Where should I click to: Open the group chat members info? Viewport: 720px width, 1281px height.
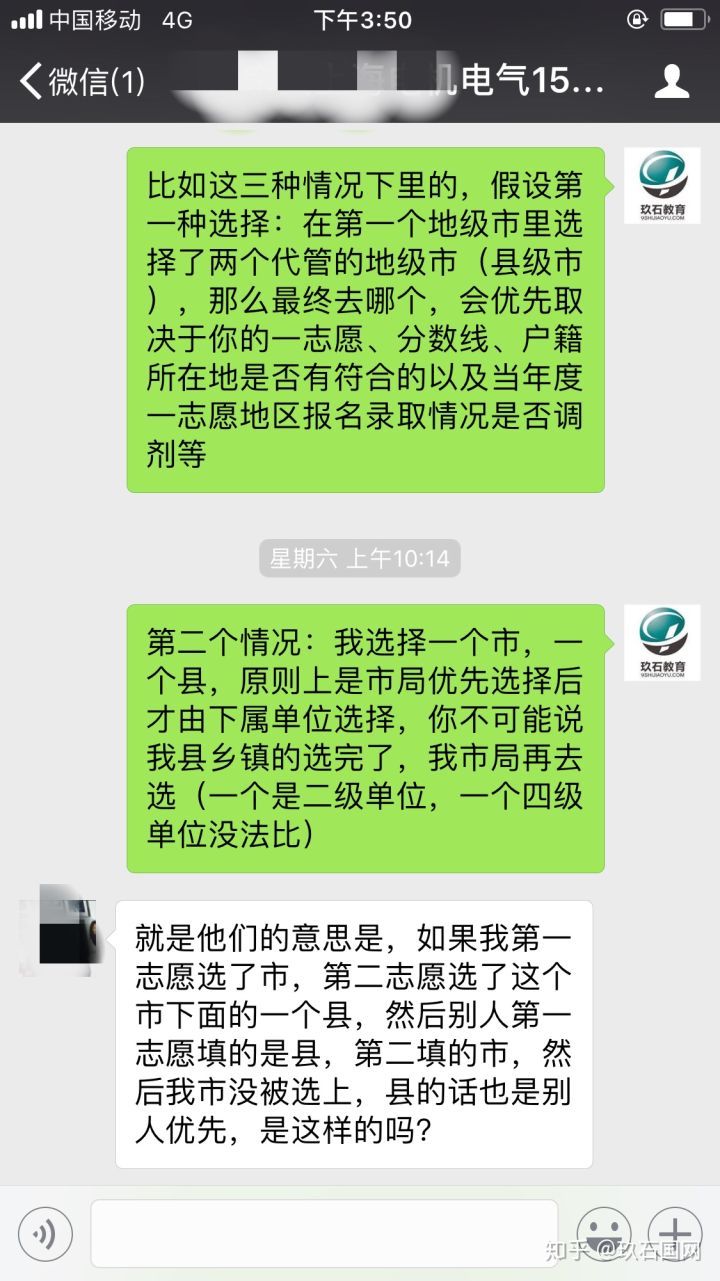(x=671, y=81)
